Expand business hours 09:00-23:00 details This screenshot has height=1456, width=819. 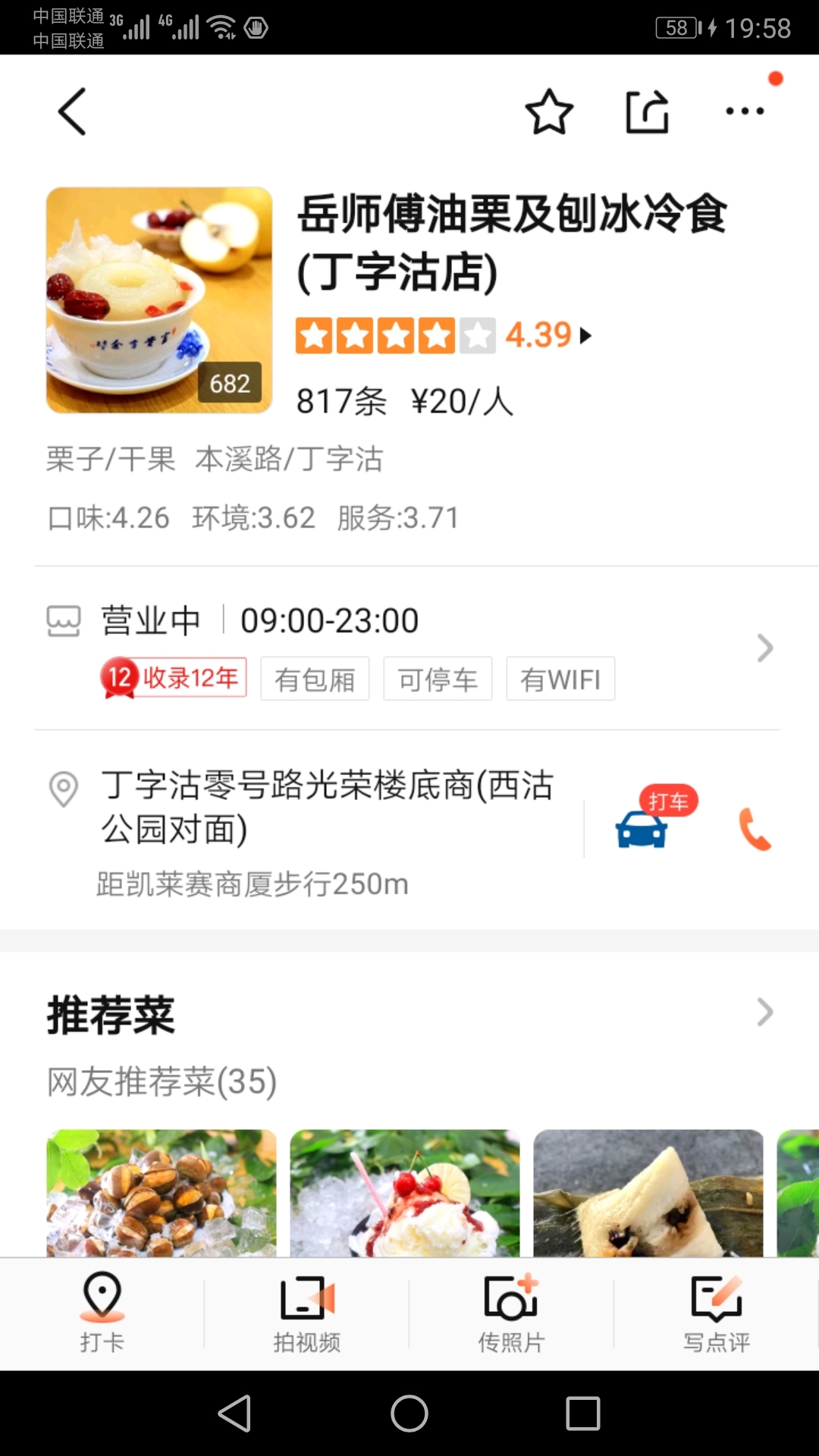point(764,648)
